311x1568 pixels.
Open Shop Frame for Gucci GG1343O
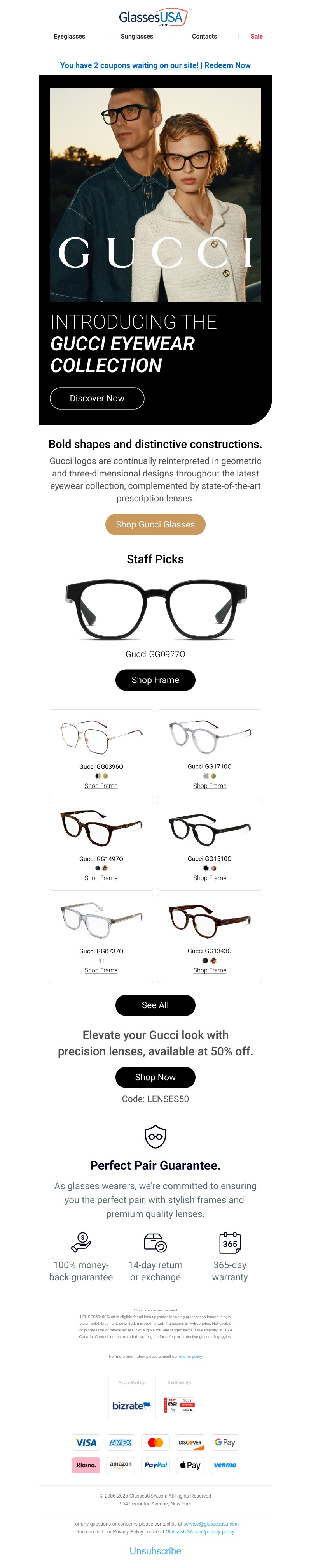coord(210,970)
